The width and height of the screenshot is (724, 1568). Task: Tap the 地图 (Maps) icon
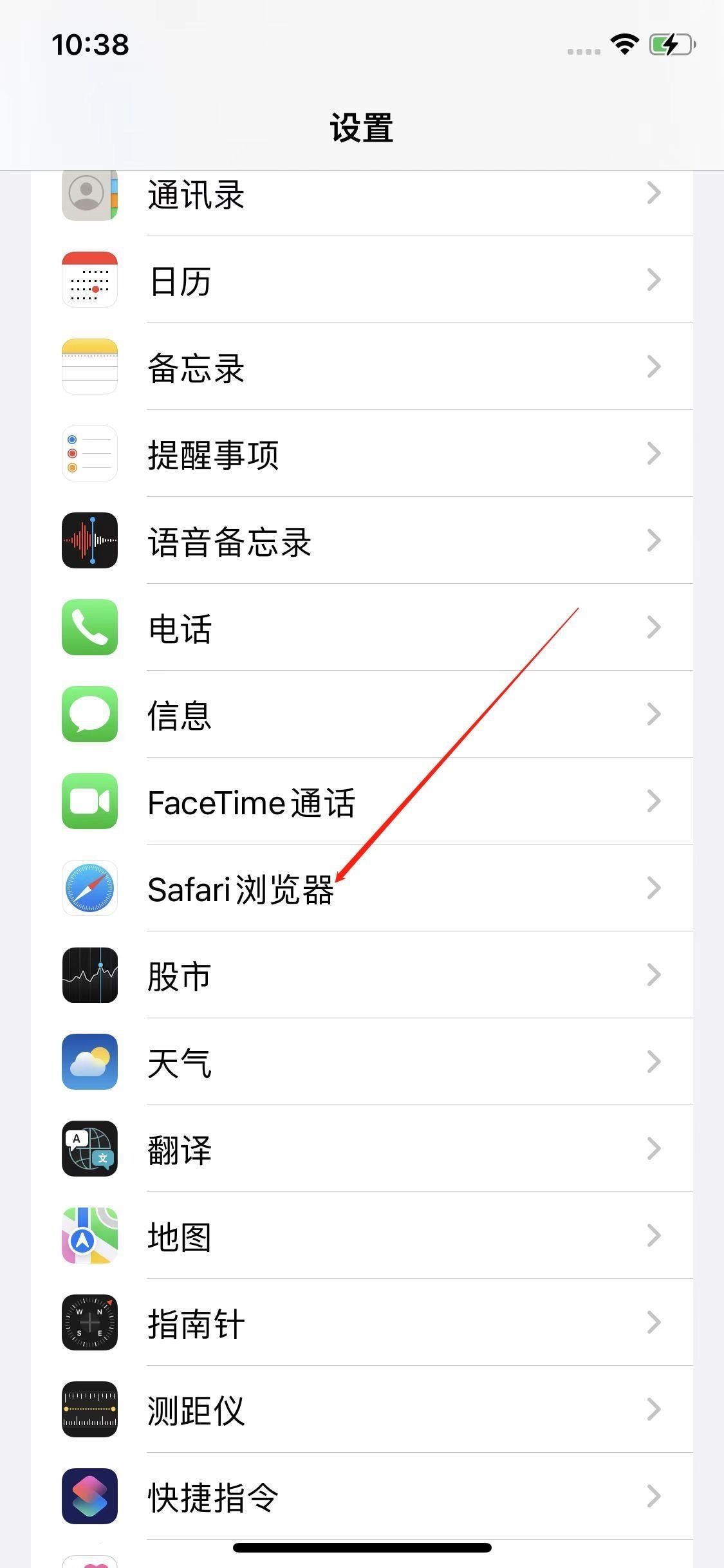89,1236
